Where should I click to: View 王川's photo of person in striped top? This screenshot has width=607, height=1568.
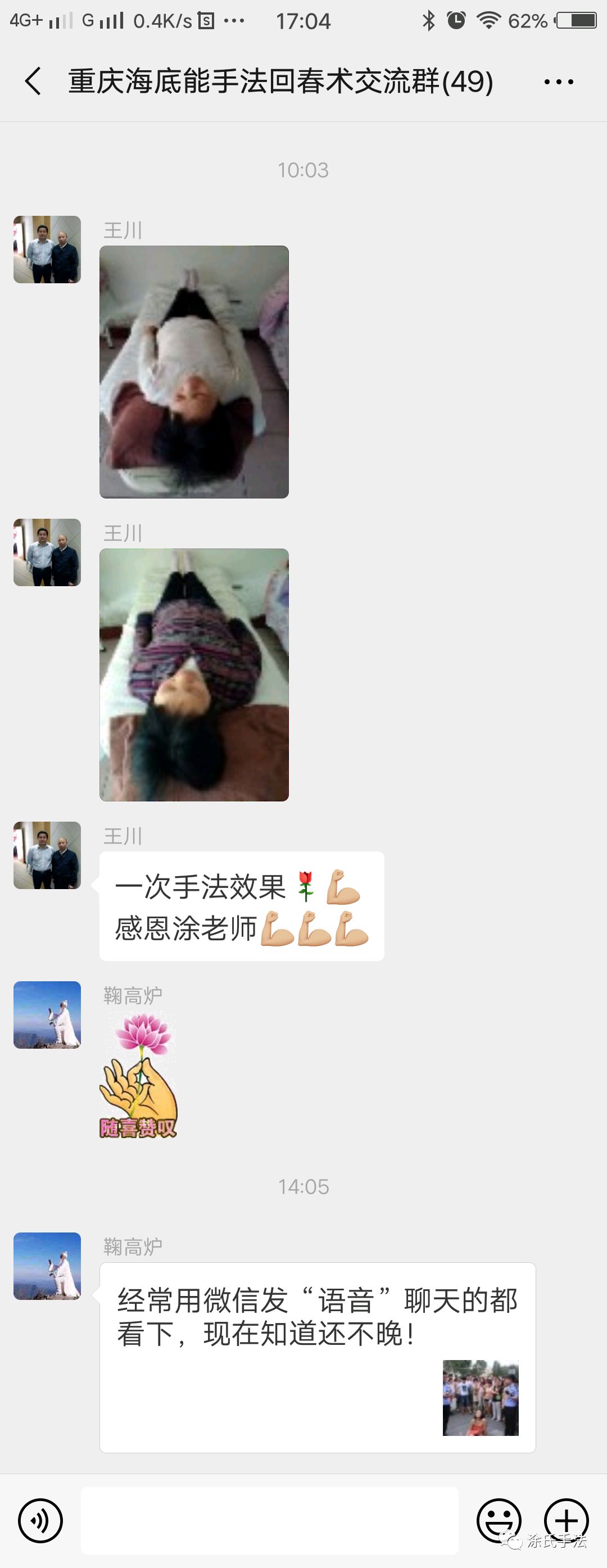[193, 674]
